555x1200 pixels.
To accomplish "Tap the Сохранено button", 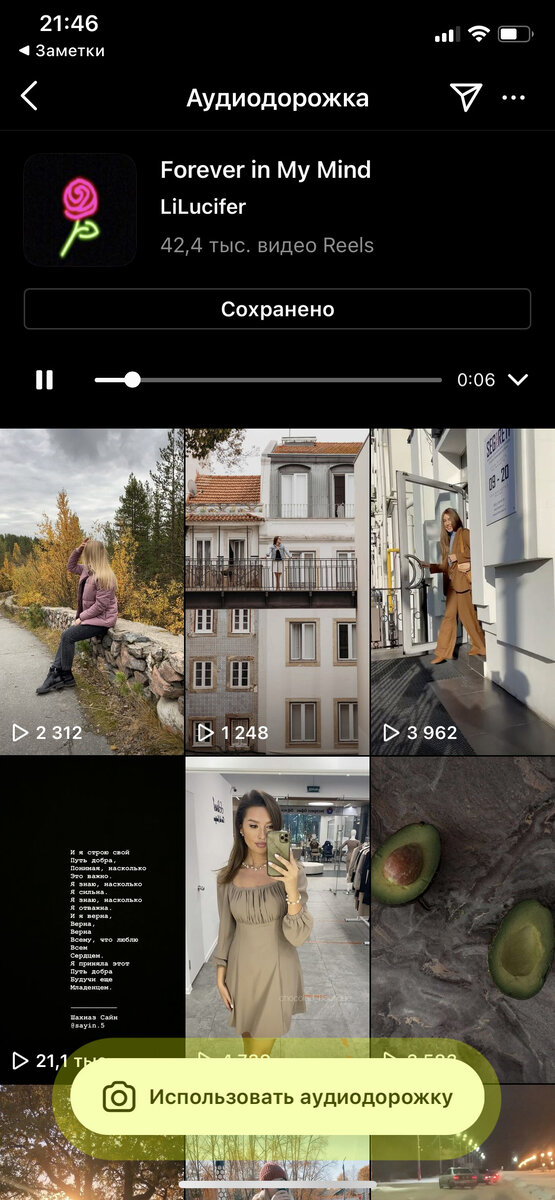I will pyautogui.click(x=277, y=309).
